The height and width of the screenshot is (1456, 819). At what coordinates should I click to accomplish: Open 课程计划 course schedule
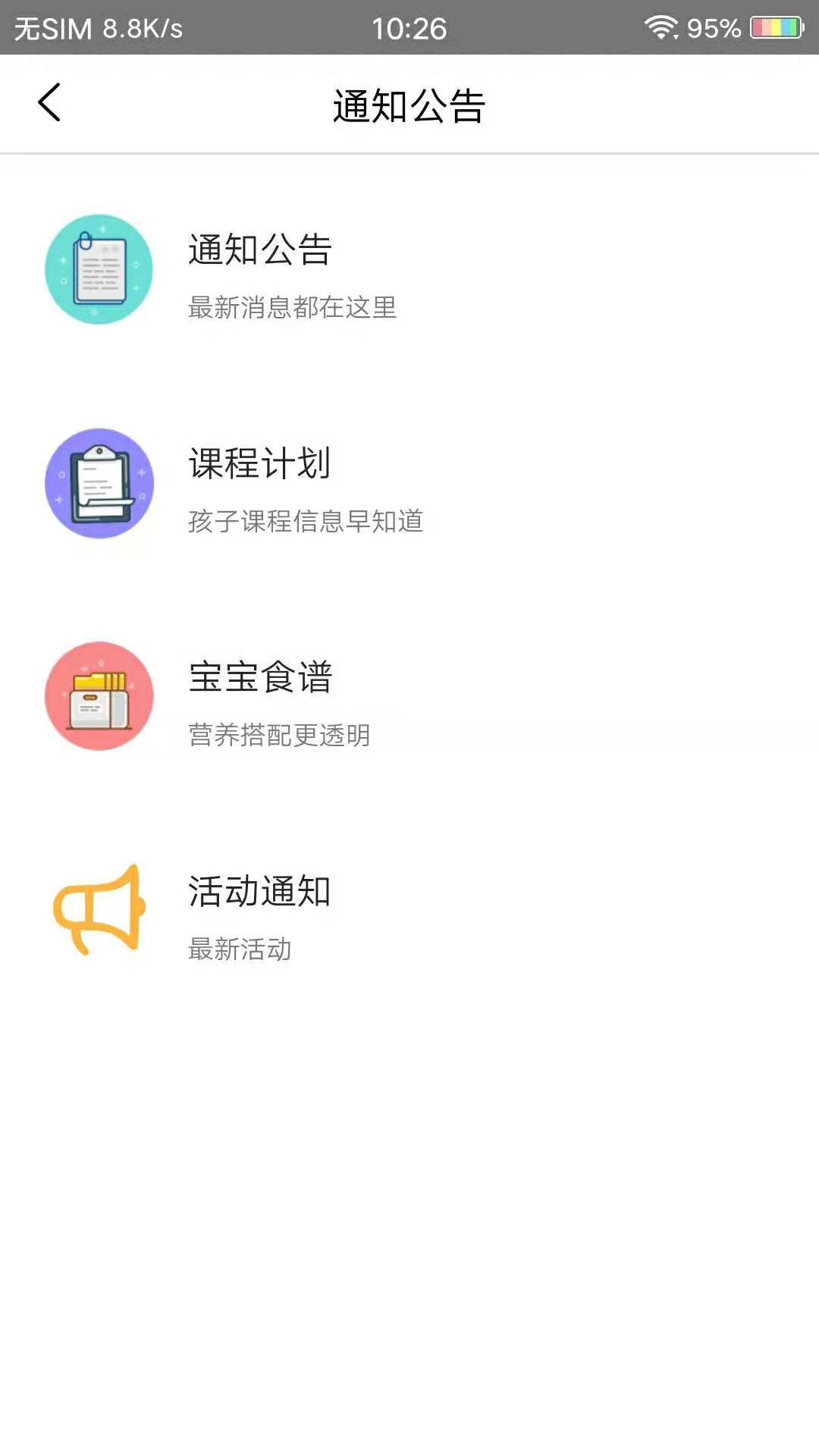pos(259,484)
